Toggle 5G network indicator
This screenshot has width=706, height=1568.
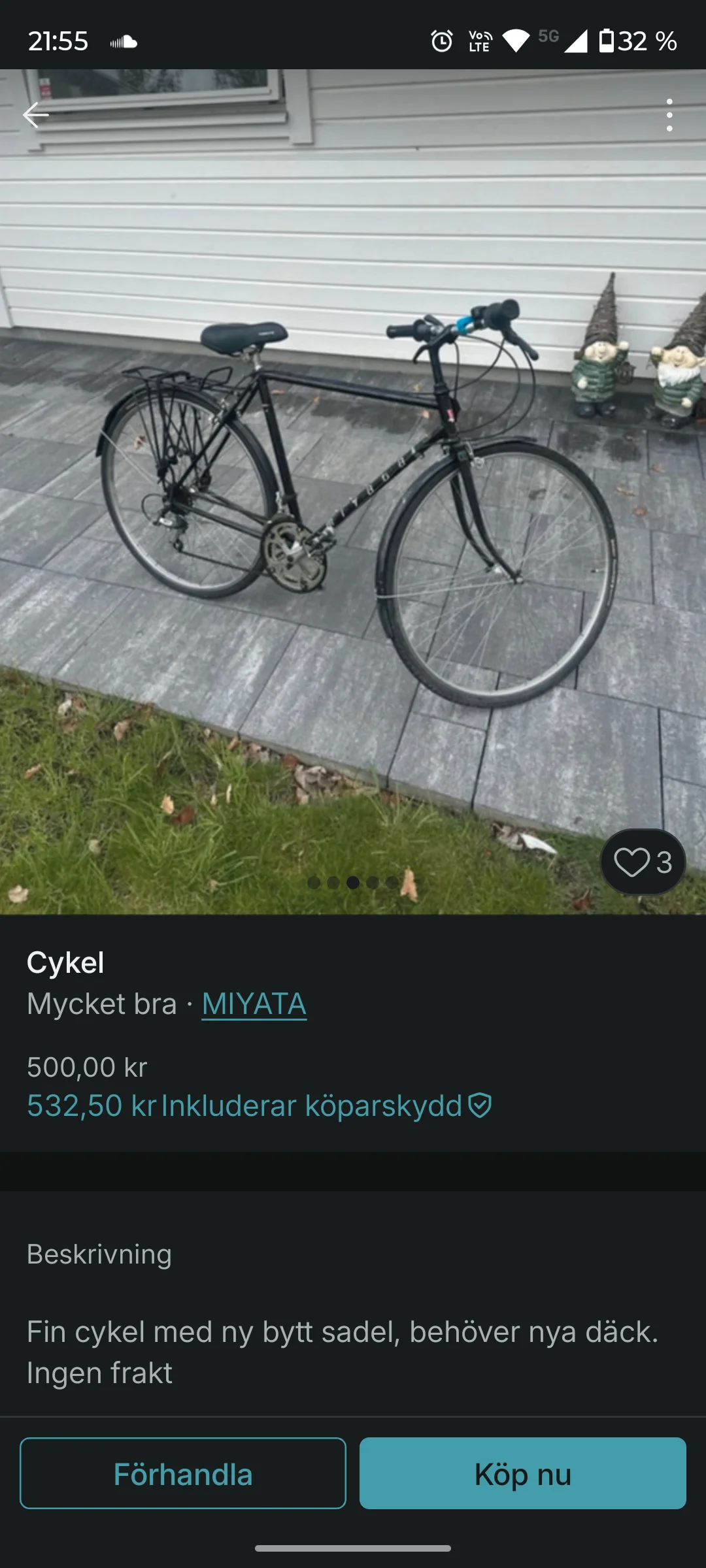[x=548, y=38]
